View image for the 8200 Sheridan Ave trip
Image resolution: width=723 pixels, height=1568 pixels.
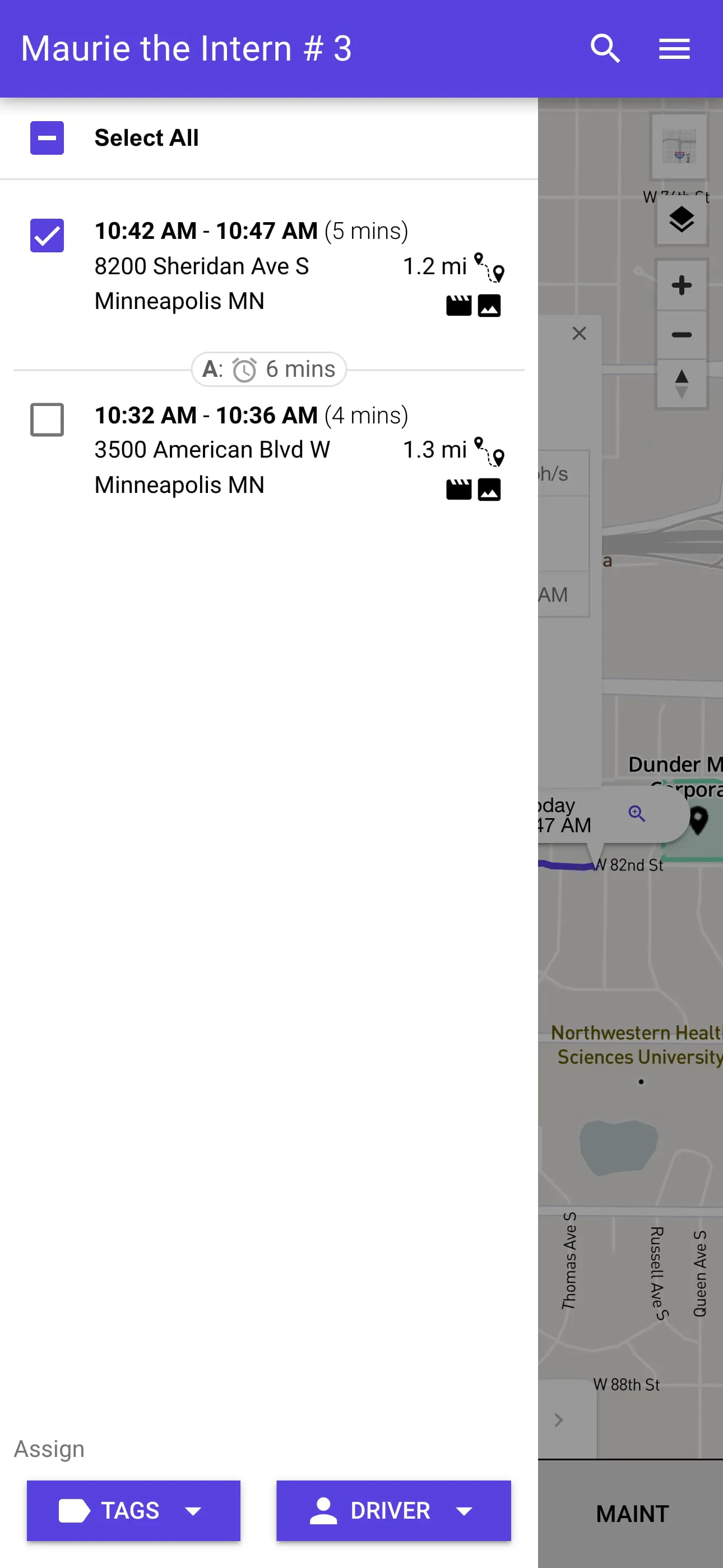point(489,306)
